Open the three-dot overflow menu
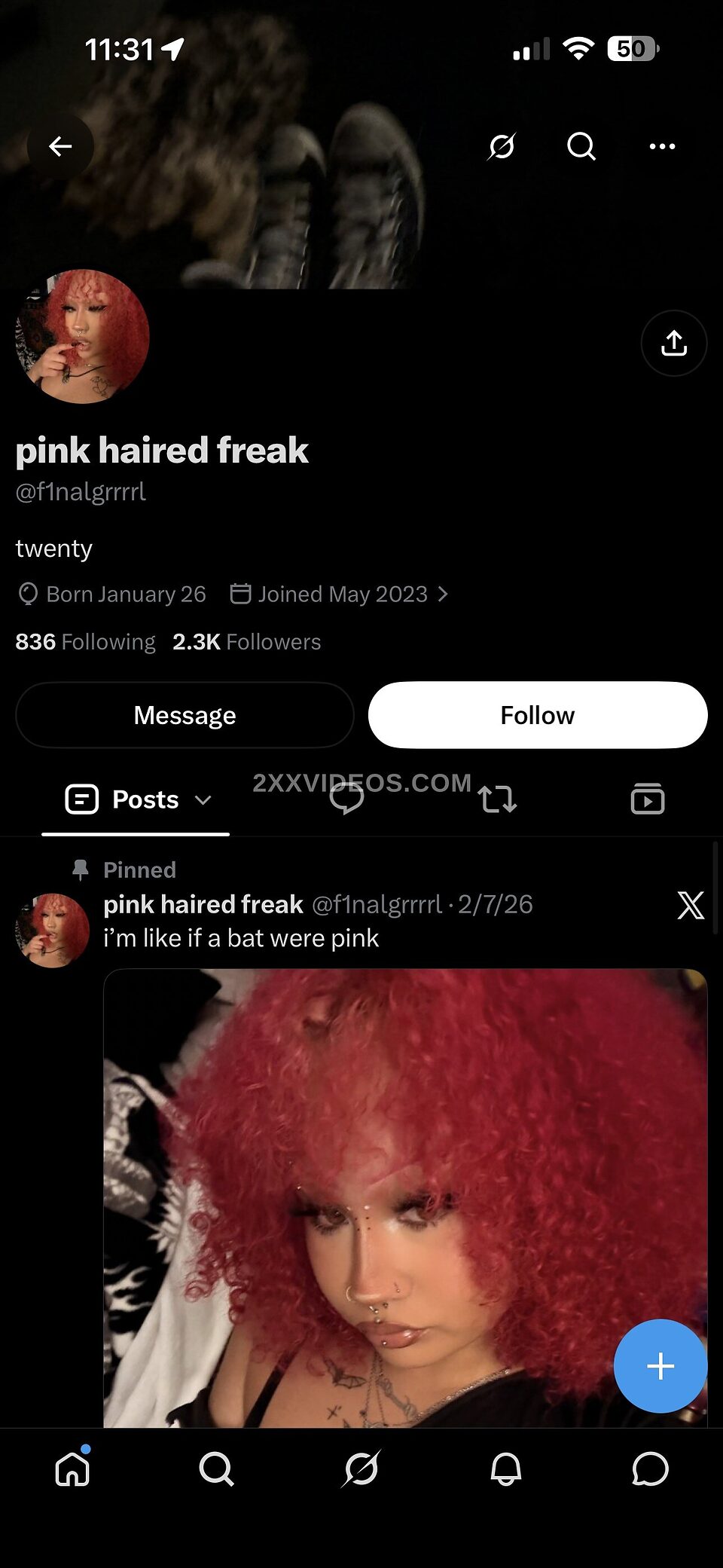This screenshot has height=1568, width=723. 662,146
